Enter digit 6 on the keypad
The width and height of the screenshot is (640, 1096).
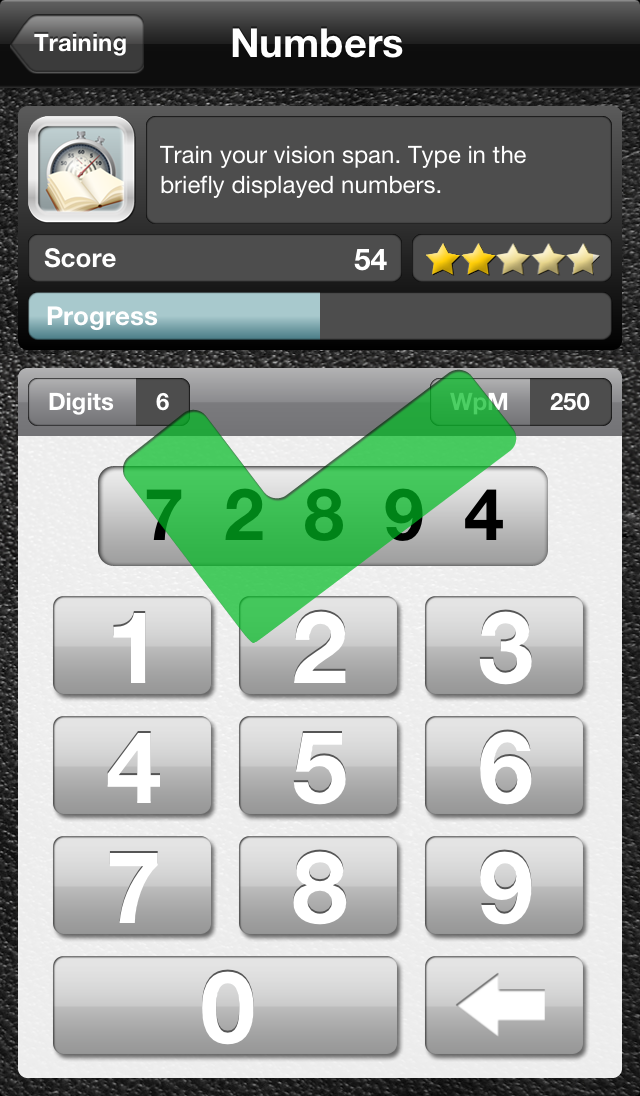click(x=504, y=766)
